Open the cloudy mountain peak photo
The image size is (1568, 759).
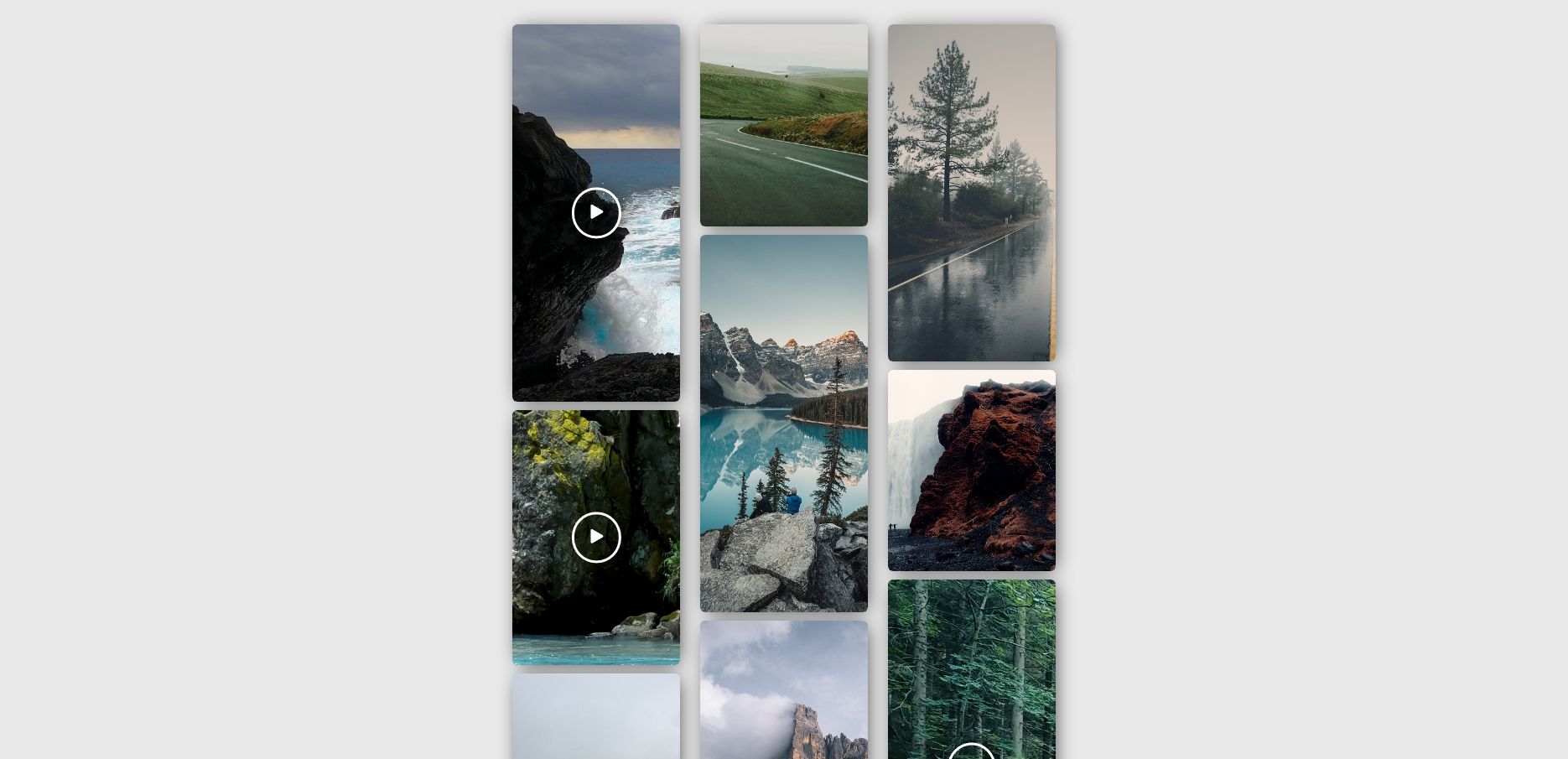click(784, 689)
